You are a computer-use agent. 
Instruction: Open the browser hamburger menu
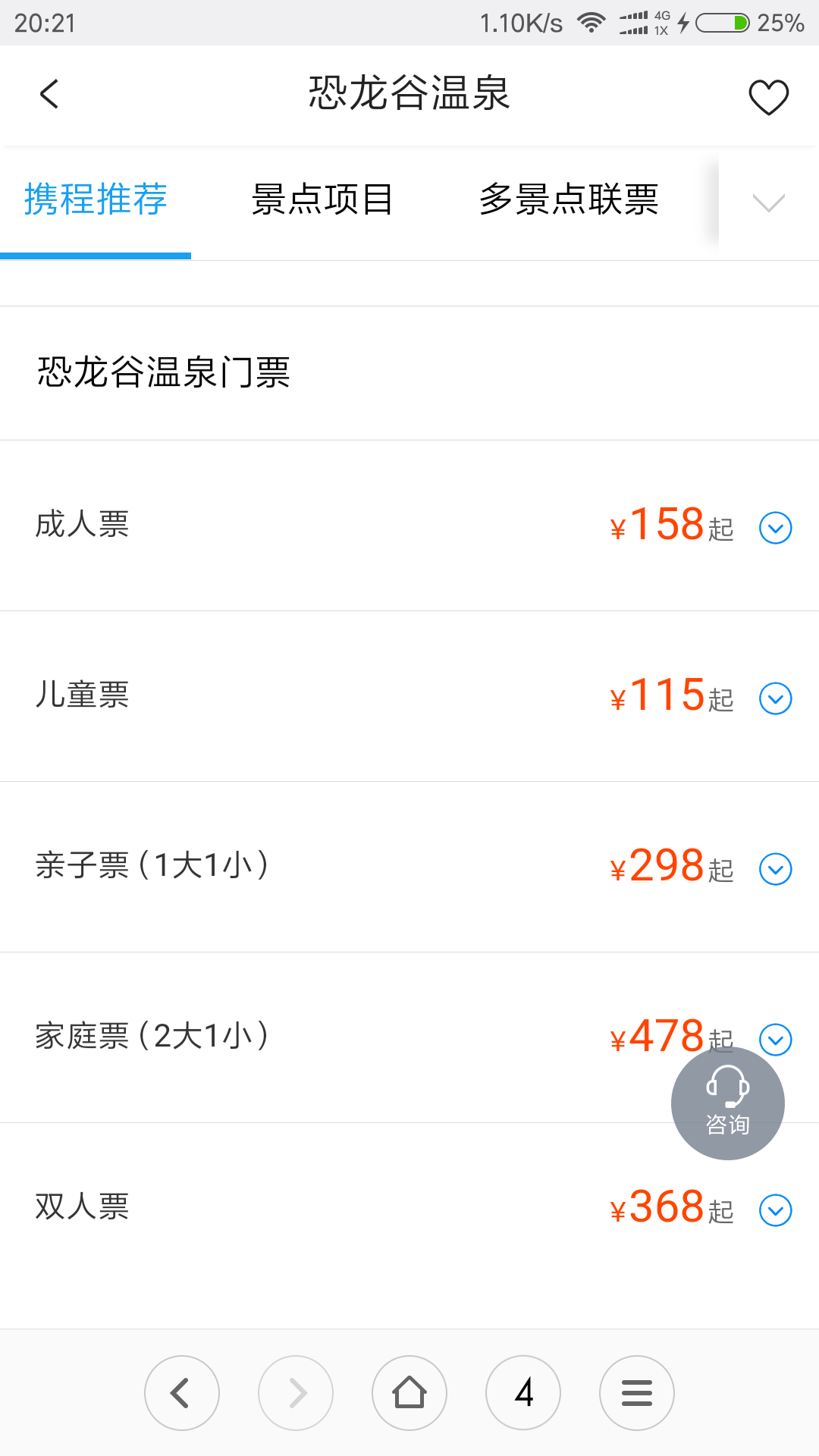coord(637,1393)
